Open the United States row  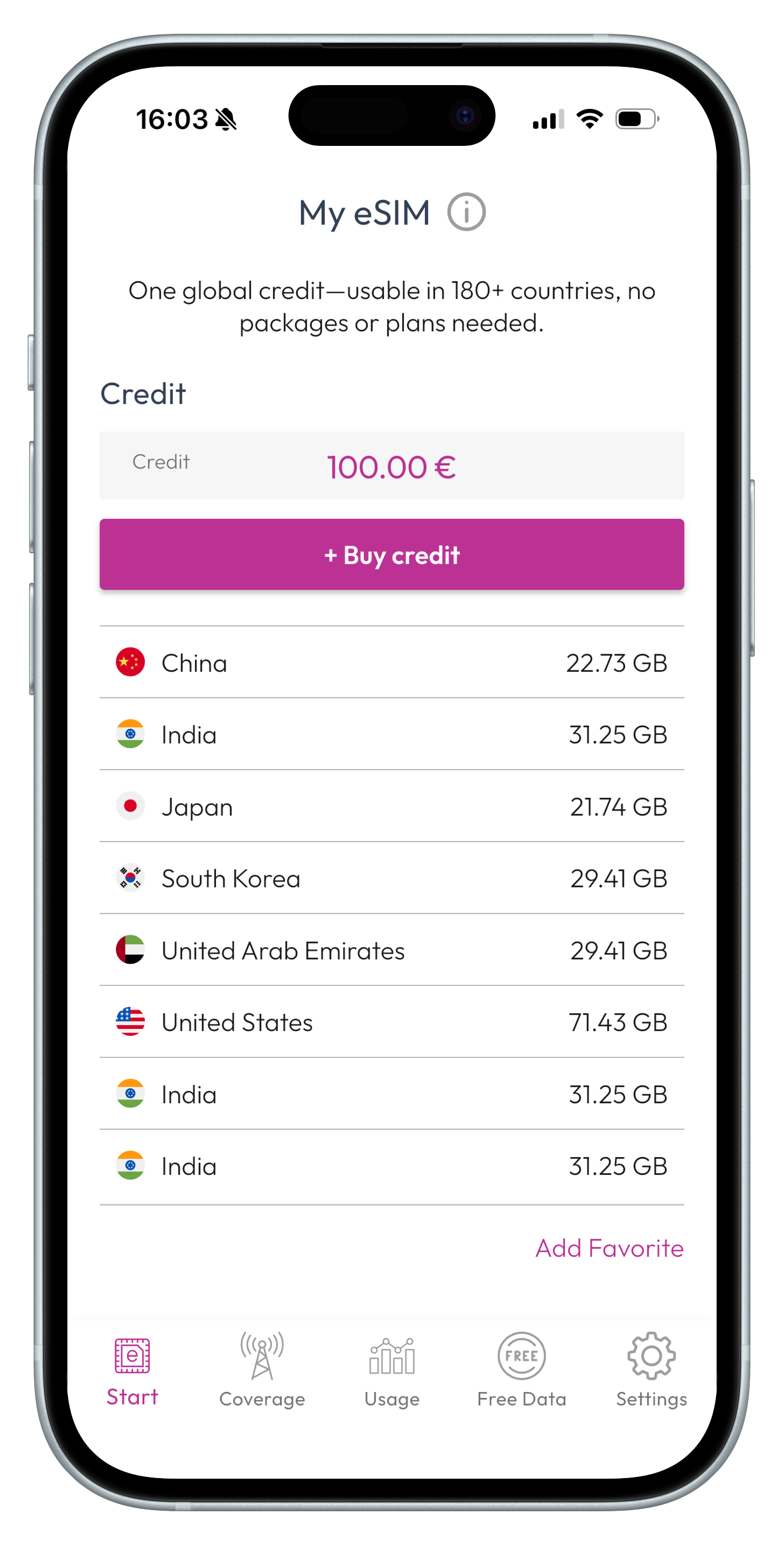click(x=392, y=1022)
